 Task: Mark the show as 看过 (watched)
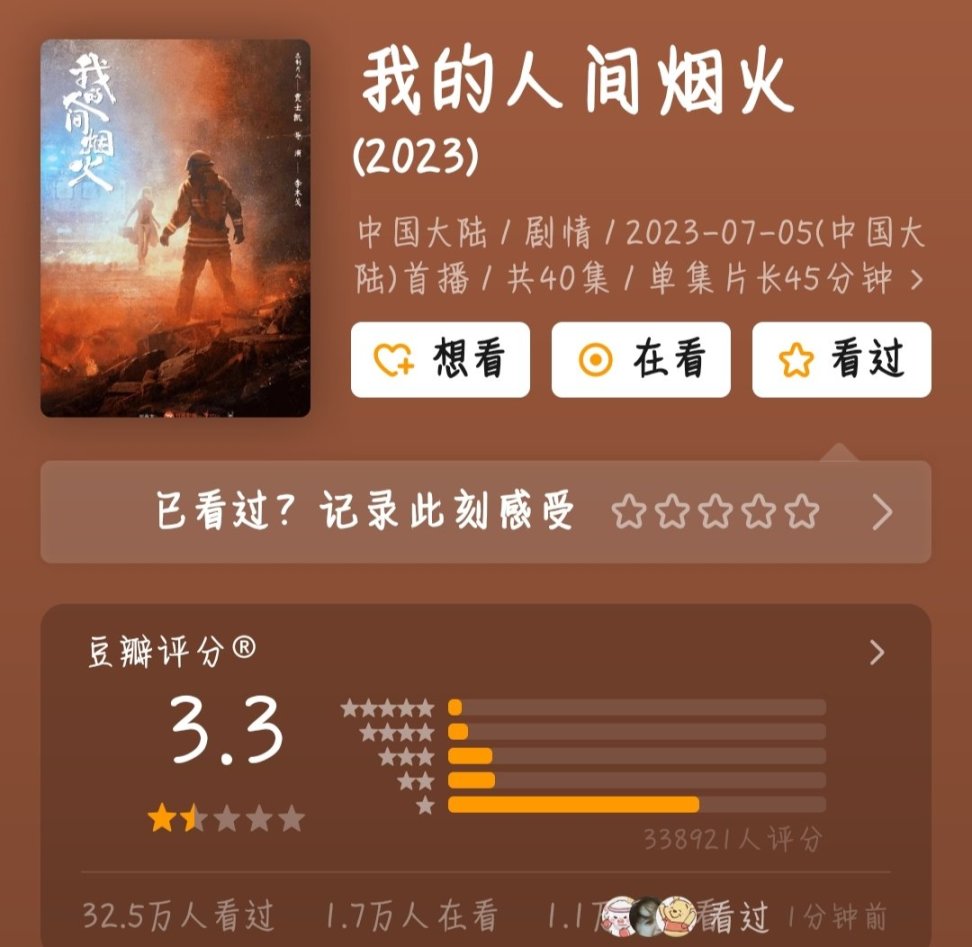point(841,360)
